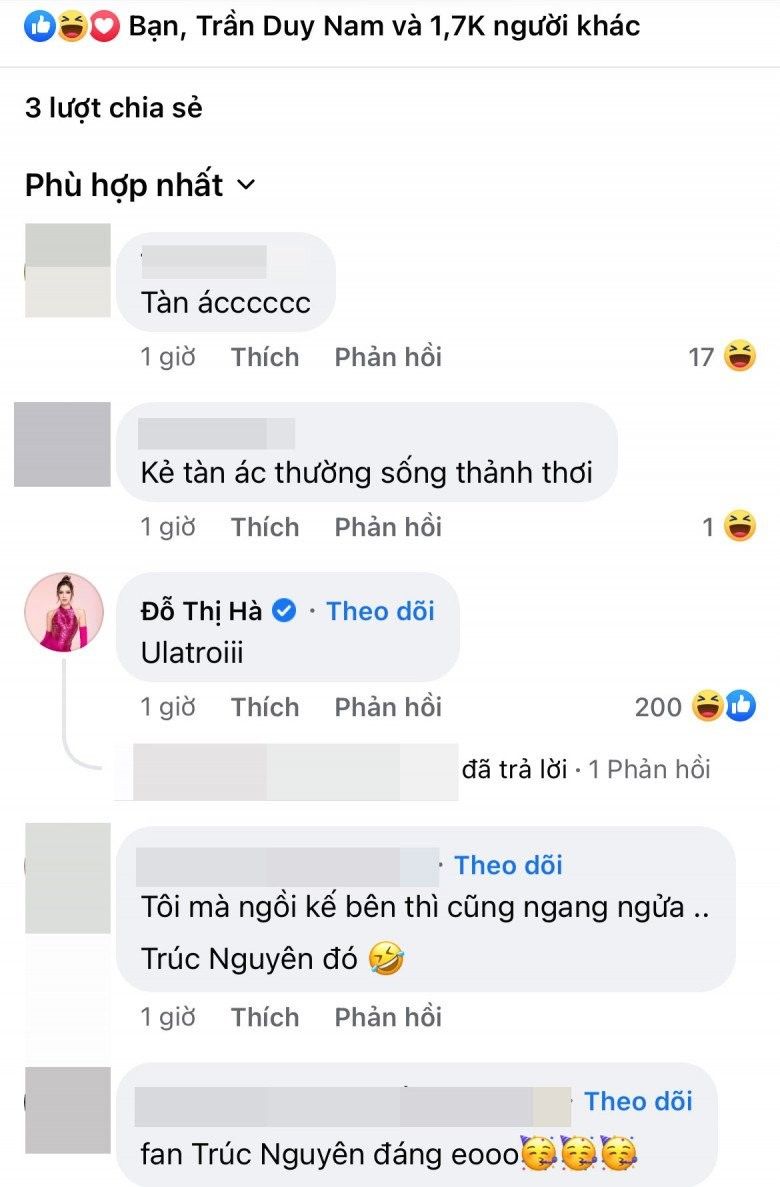This screenshot has height=1187, width=780.
Task: Like Đỗ Thị Hà's 'Ulatroiii' comment
Action: click(x=265, y=707)
